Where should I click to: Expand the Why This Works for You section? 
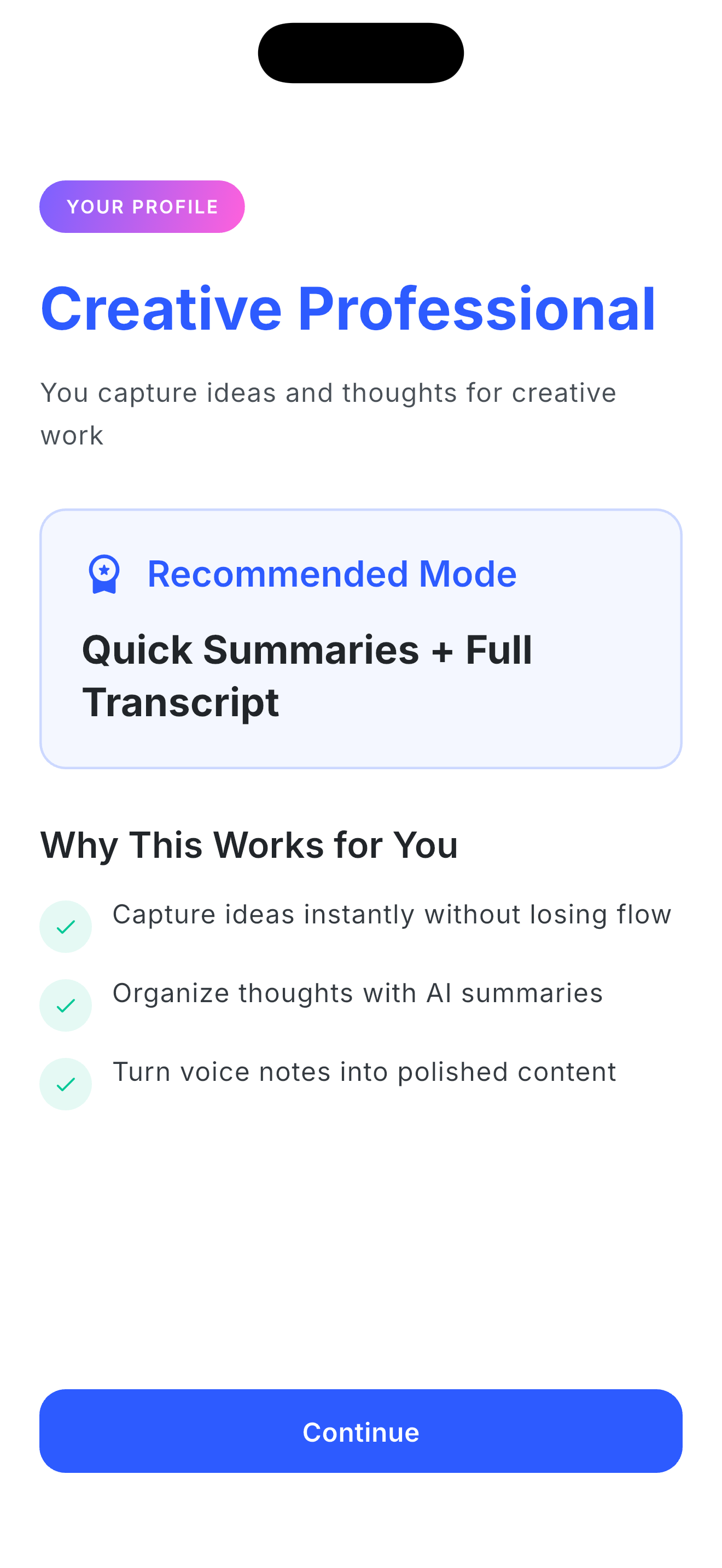[249, 845]
